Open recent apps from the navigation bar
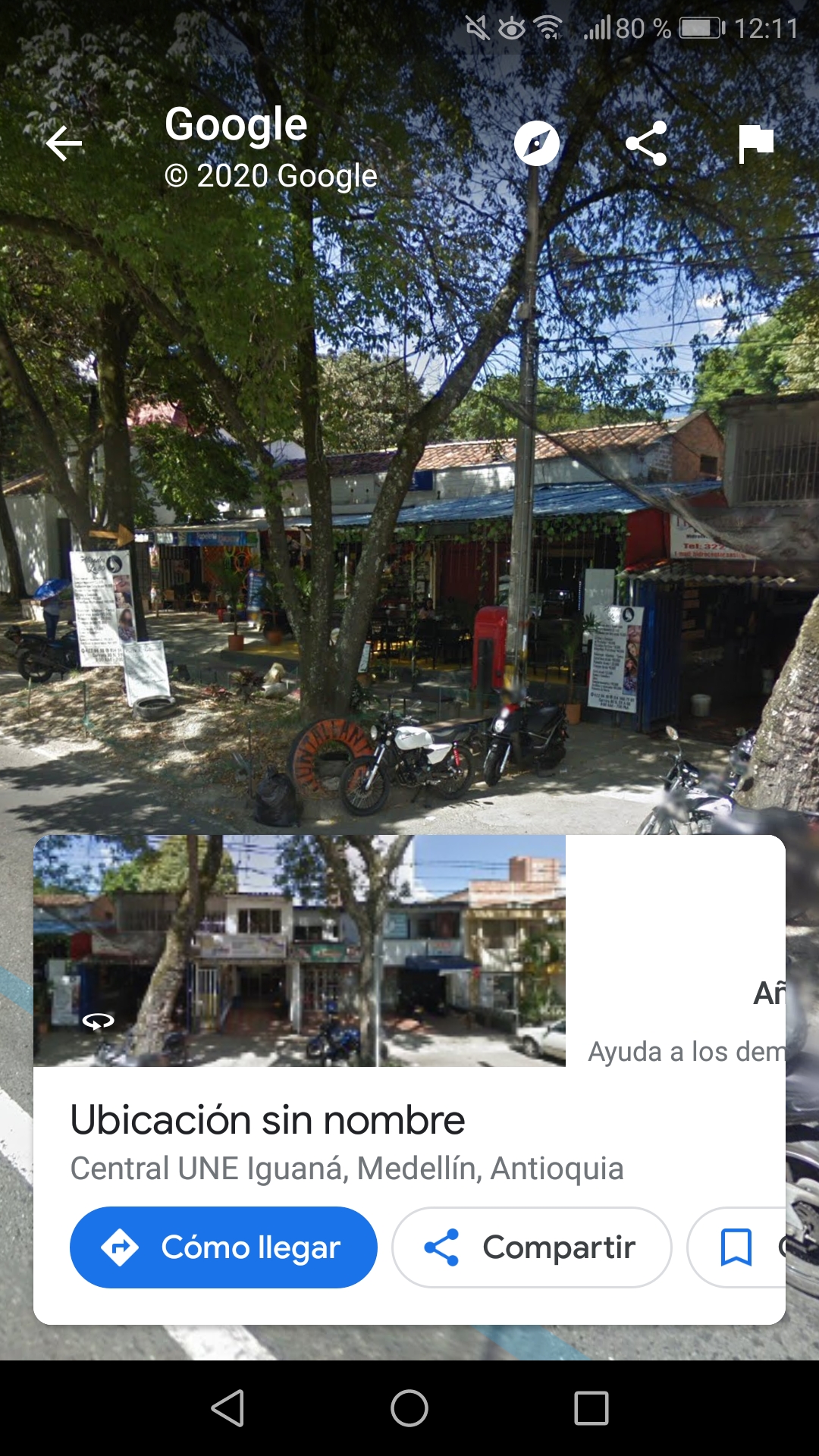Viewport: 819px width, 1456px height. 591,1408
